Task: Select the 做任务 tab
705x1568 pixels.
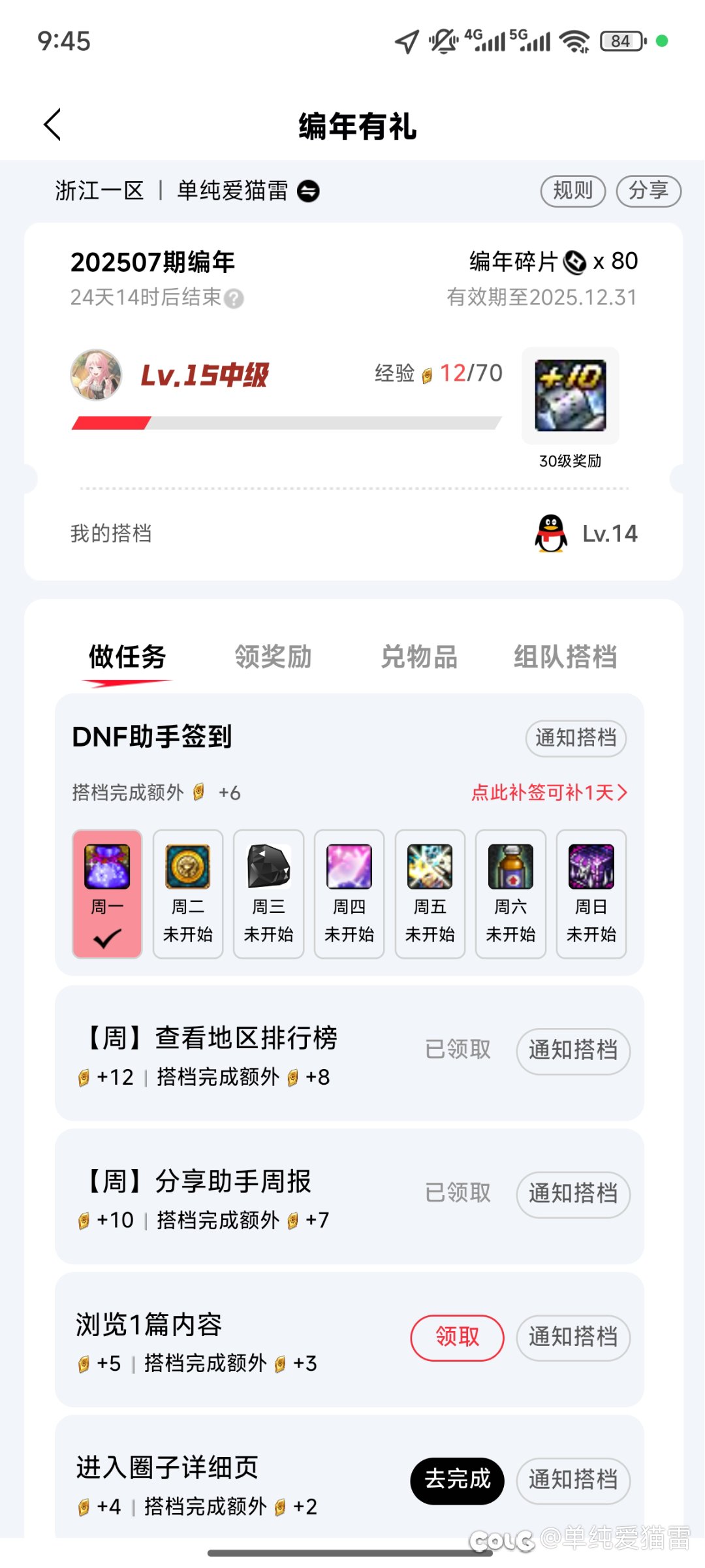Action: 127,657
